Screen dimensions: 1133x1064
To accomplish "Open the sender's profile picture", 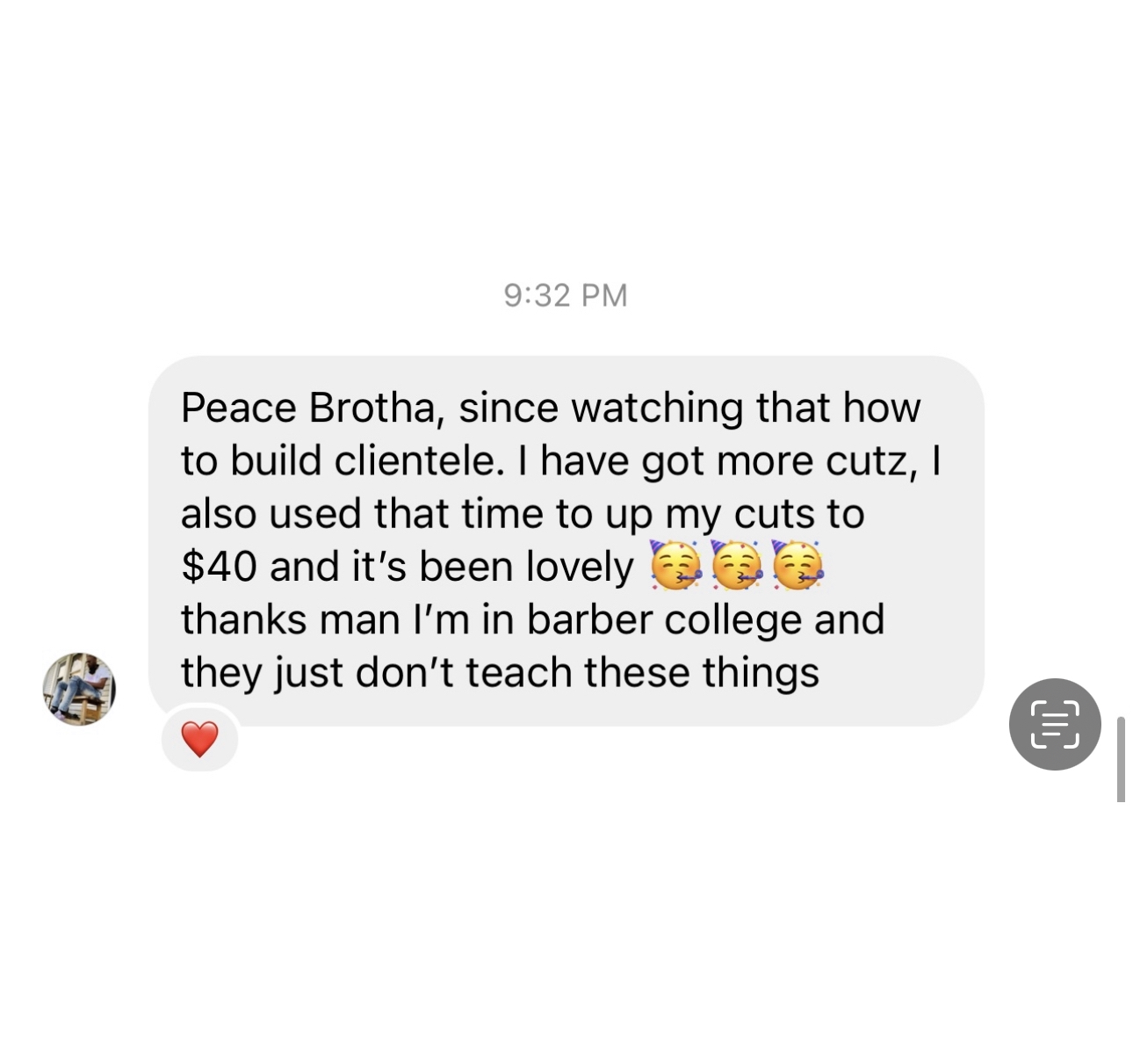I will (79, 689).
